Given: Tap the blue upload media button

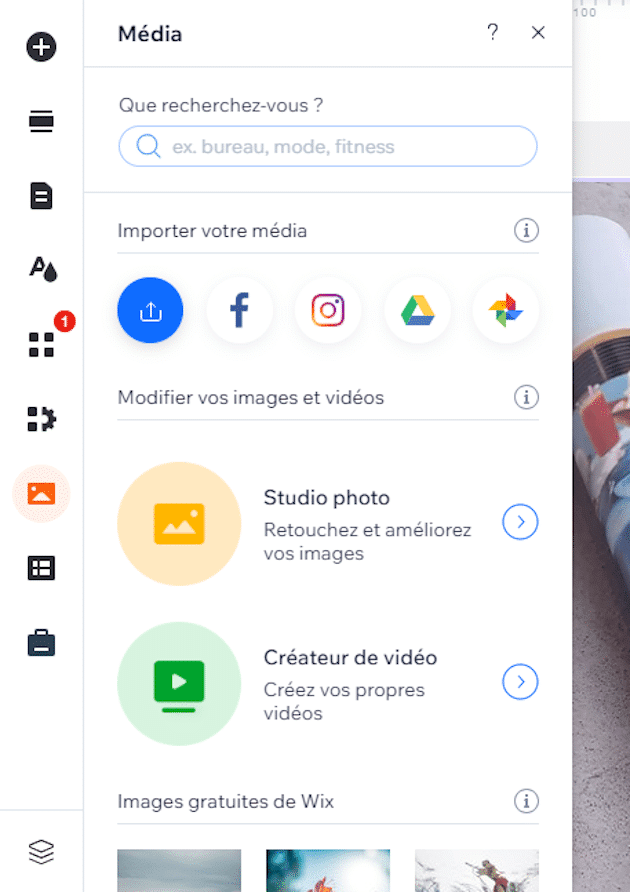Looking at the screenshot, I should (x=150, y=311).
